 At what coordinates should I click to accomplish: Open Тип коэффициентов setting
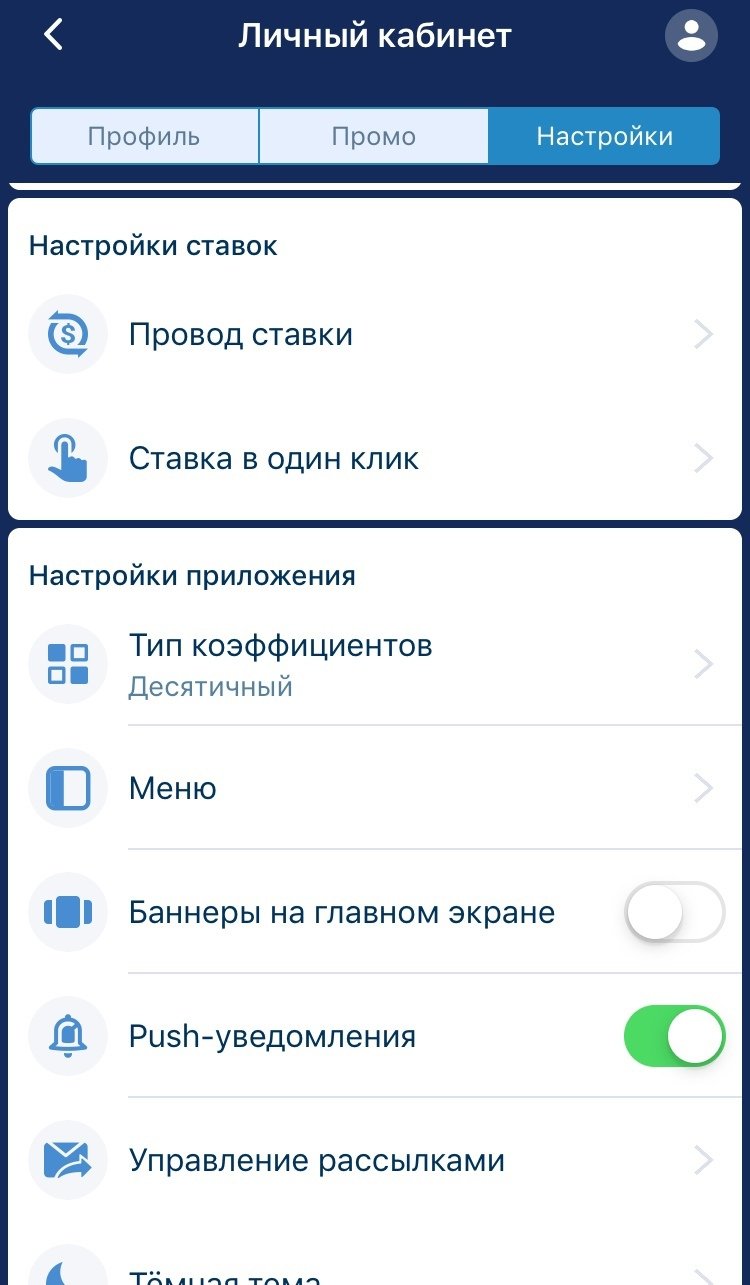tap(375, 664)
